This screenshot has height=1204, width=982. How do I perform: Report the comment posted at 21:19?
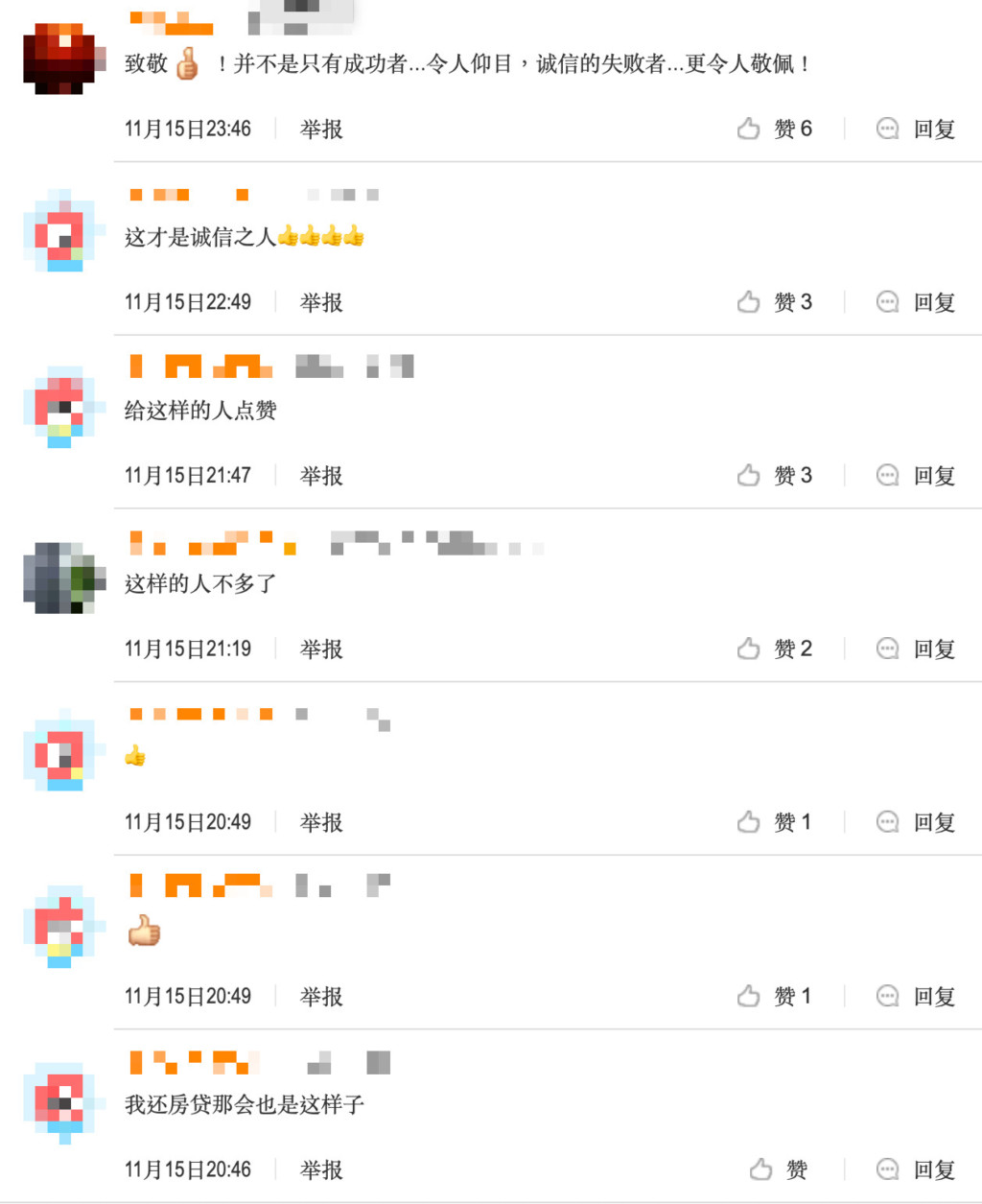(321, 649)
